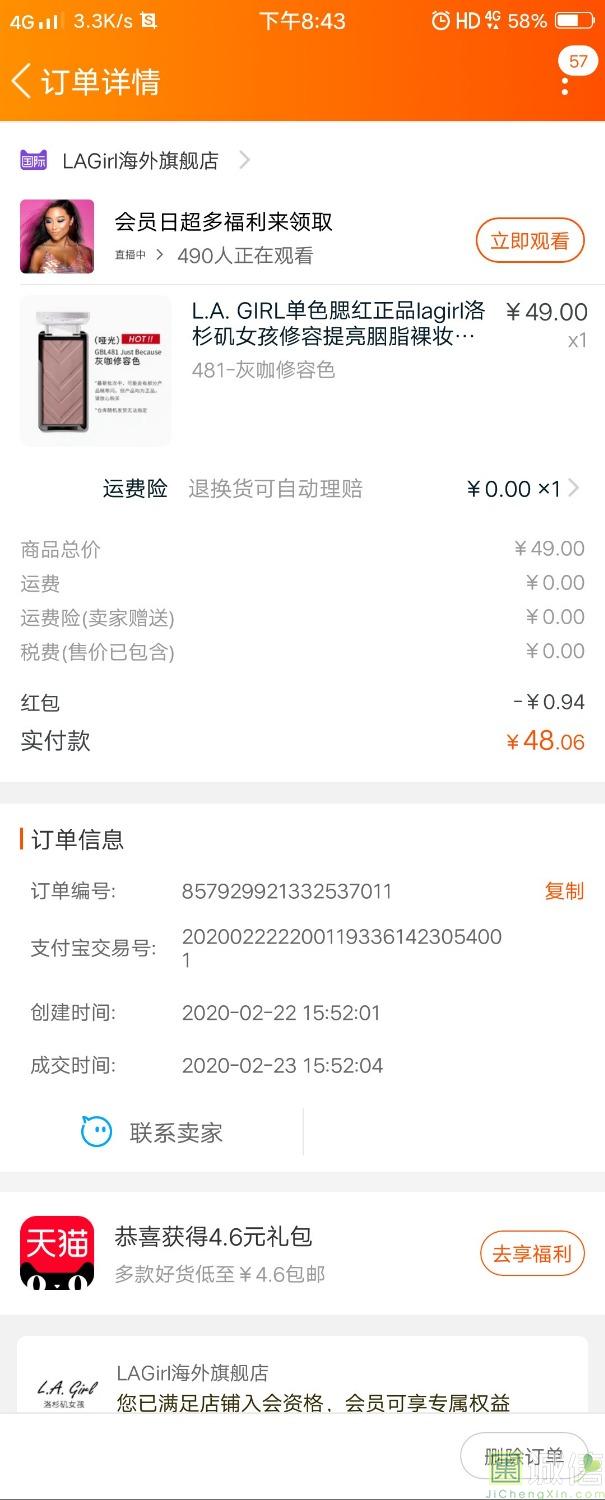Image resolution: width=605 pixels, height=1500 pixels.
Task: Open the overflow menu with 57 badge
Action: tap(566, 81)
